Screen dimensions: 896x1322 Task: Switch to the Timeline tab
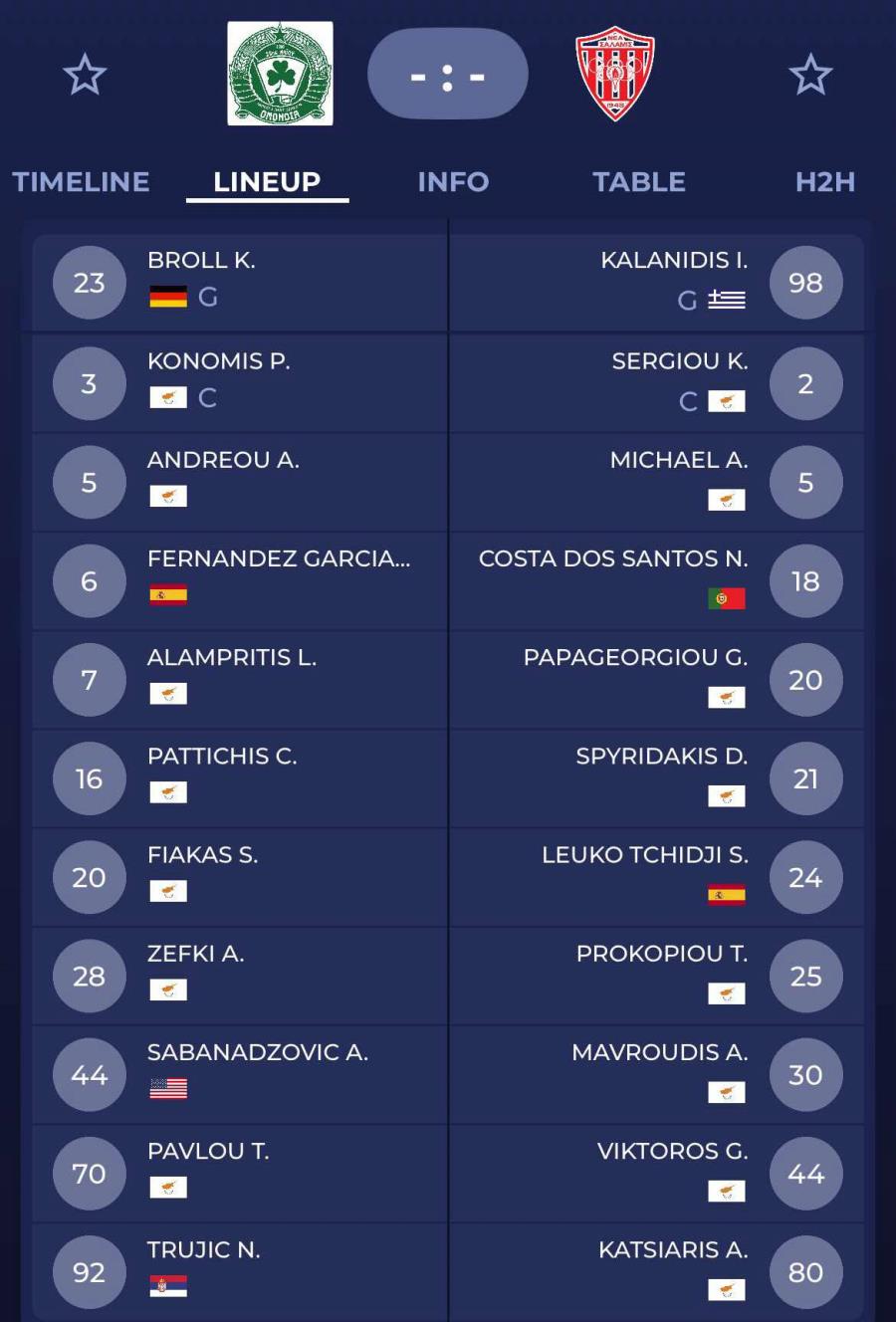coord(81,182)
